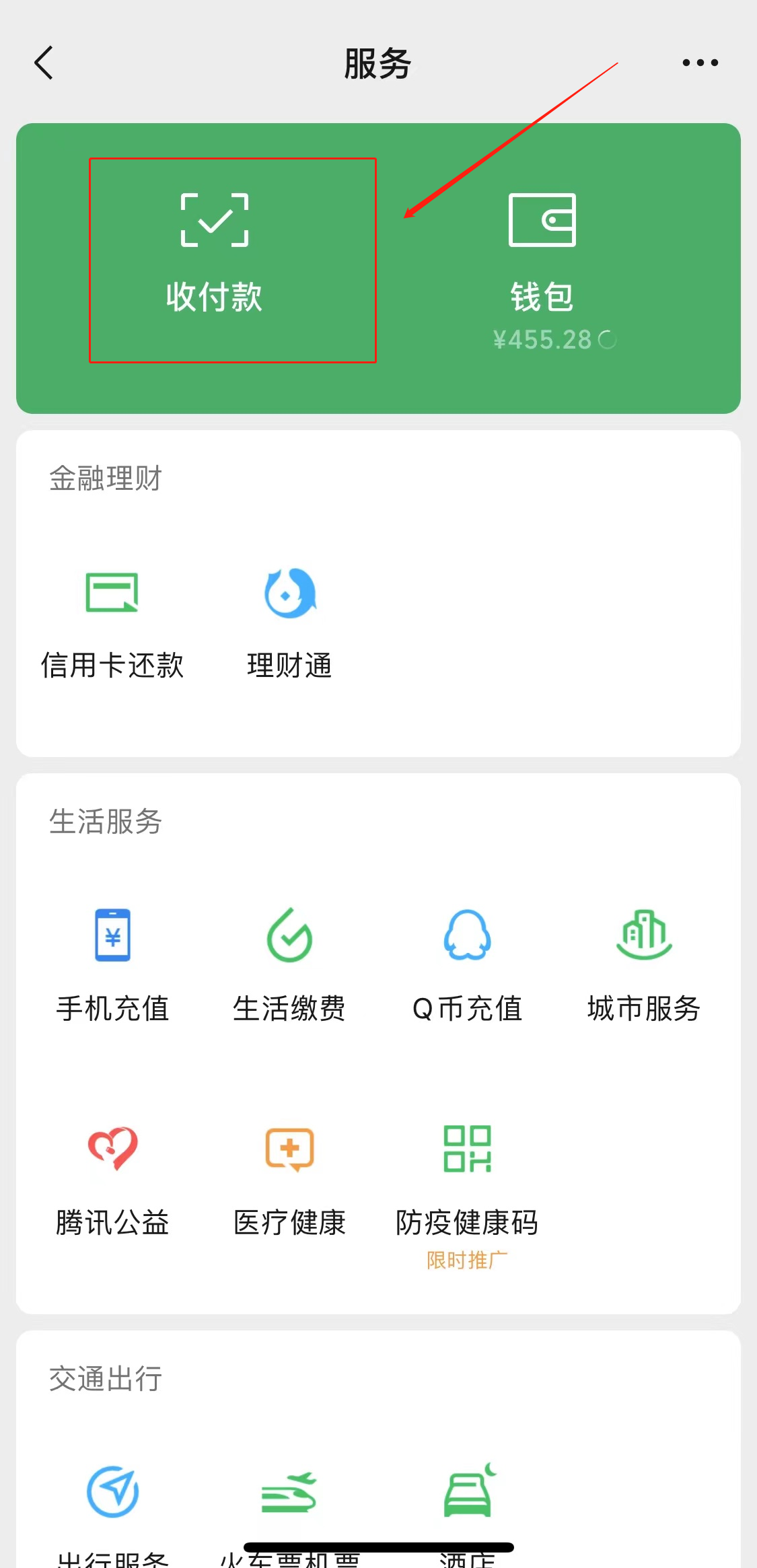757x1568 pixels.
Task: Open the 出行服务 navigation arrow service
Action: click(112, 1501)
